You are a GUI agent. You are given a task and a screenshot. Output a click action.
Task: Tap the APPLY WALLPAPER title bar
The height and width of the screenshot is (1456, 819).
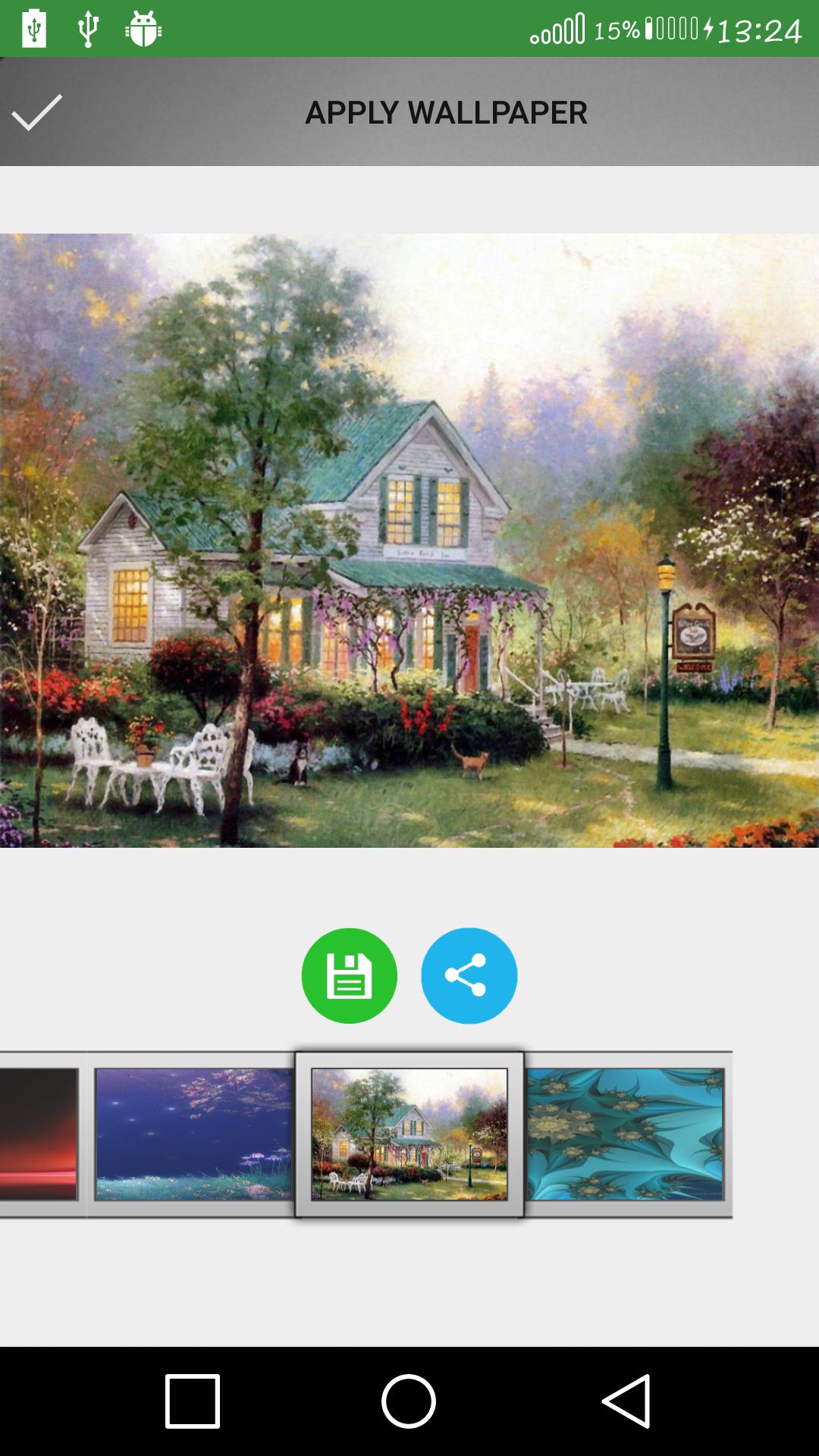pyautogui.click(x=447, y=112)
